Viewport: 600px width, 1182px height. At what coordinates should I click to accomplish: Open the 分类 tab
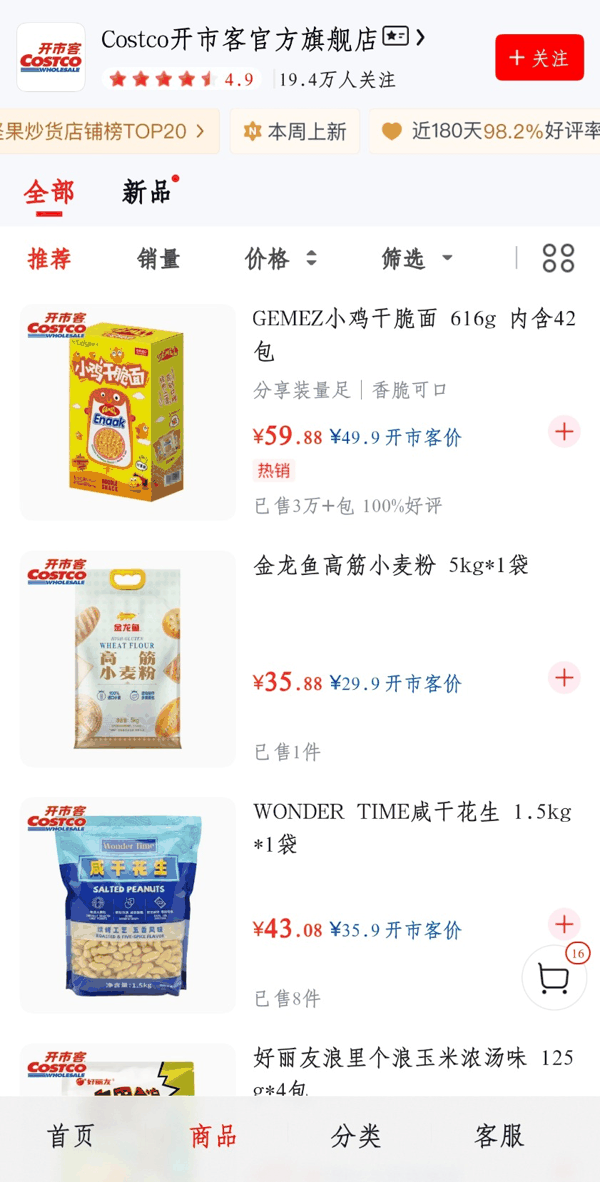click(356, 1136)
